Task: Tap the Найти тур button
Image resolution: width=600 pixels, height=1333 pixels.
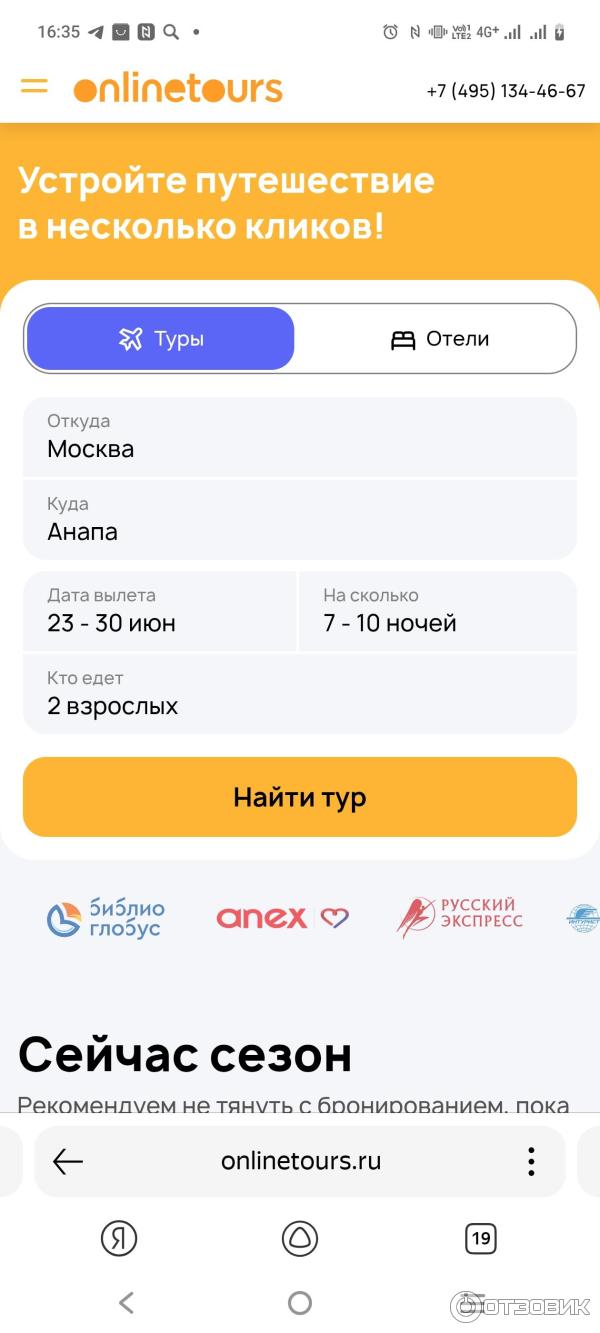Action: pyautogui.click(x=300, y=797)
